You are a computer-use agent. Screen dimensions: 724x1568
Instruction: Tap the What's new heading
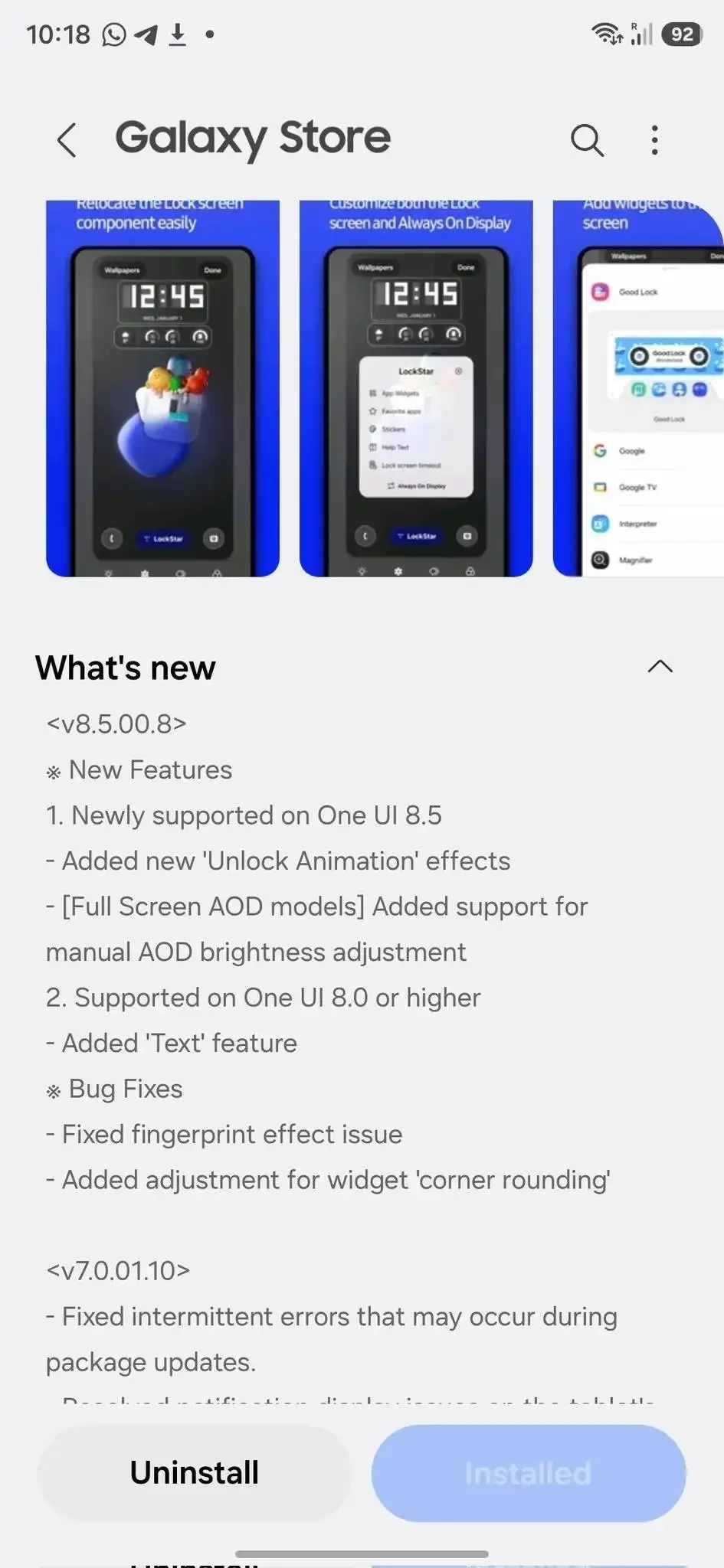coord(125,668)
